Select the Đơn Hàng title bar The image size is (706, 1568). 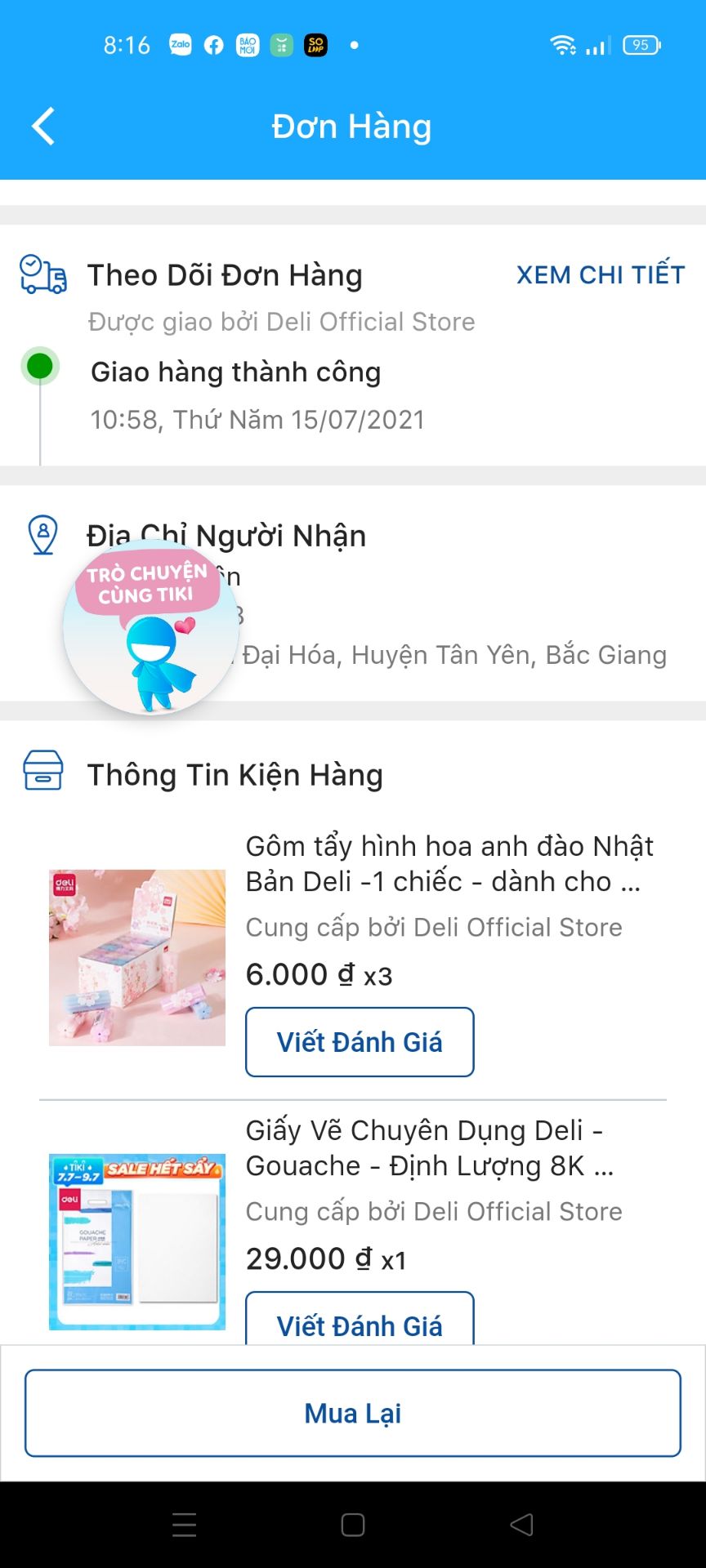pyautogui.click(x=351, y=127)
